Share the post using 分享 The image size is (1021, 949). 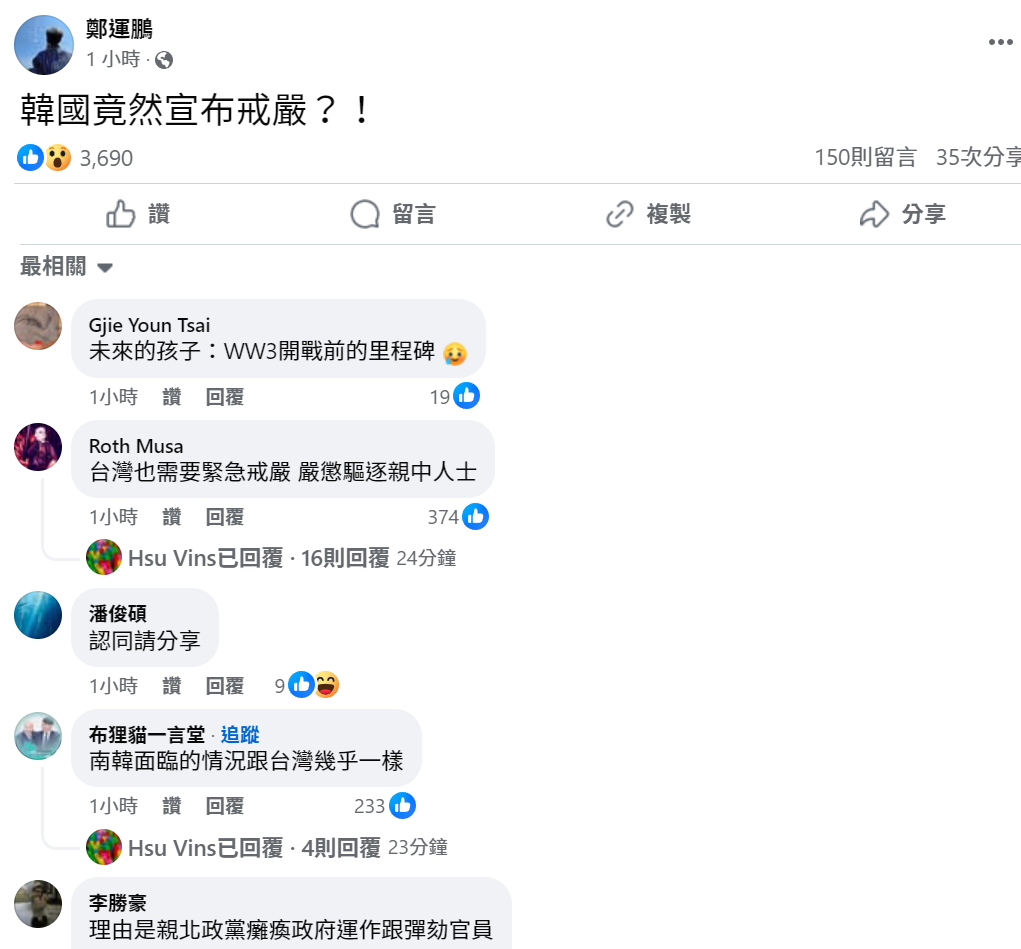coord(902,214)
